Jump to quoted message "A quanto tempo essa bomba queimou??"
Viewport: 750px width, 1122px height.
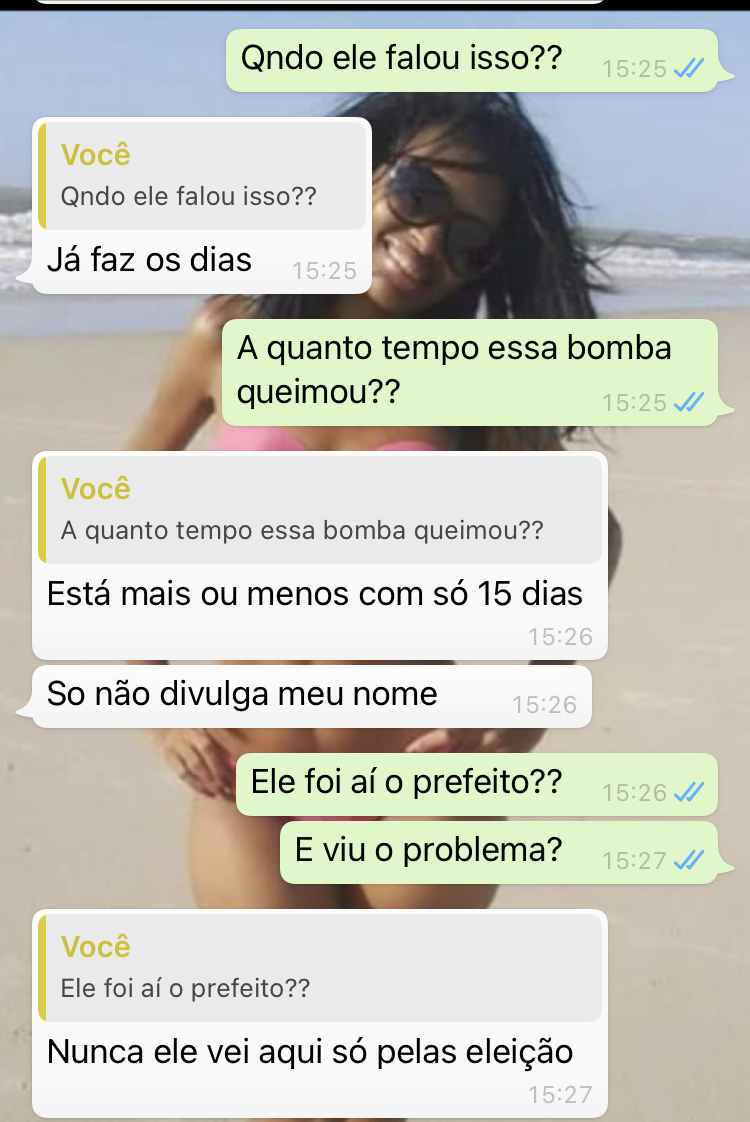[x=320, y=510]
